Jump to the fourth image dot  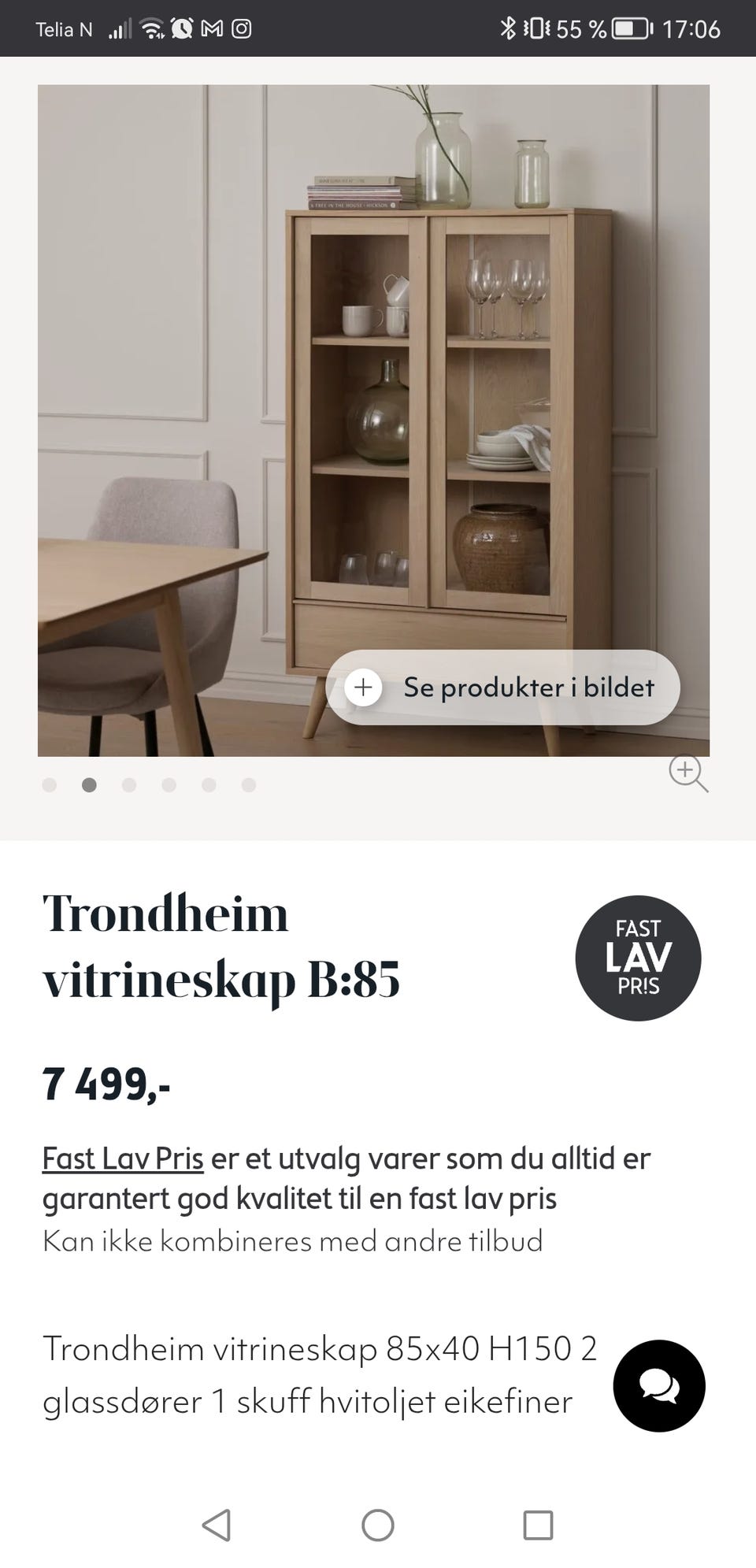click(x=169, y=784)
